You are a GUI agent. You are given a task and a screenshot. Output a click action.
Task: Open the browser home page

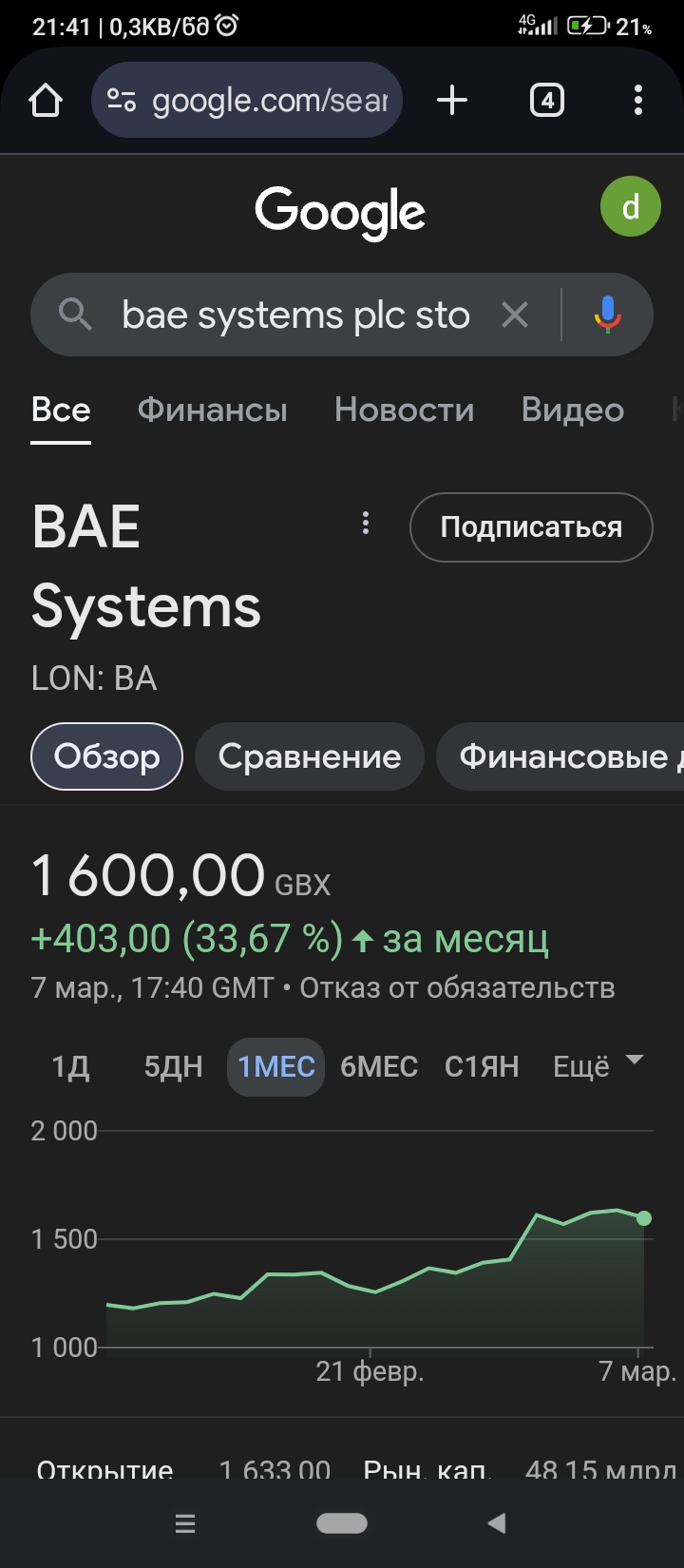(46, 101)
